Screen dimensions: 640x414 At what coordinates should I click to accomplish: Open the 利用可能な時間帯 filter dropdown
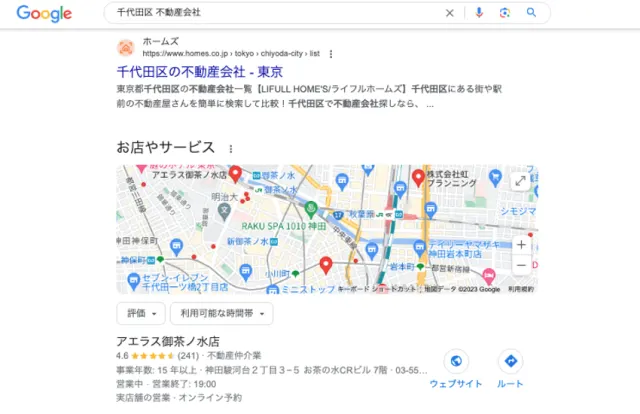pos(221,313)
